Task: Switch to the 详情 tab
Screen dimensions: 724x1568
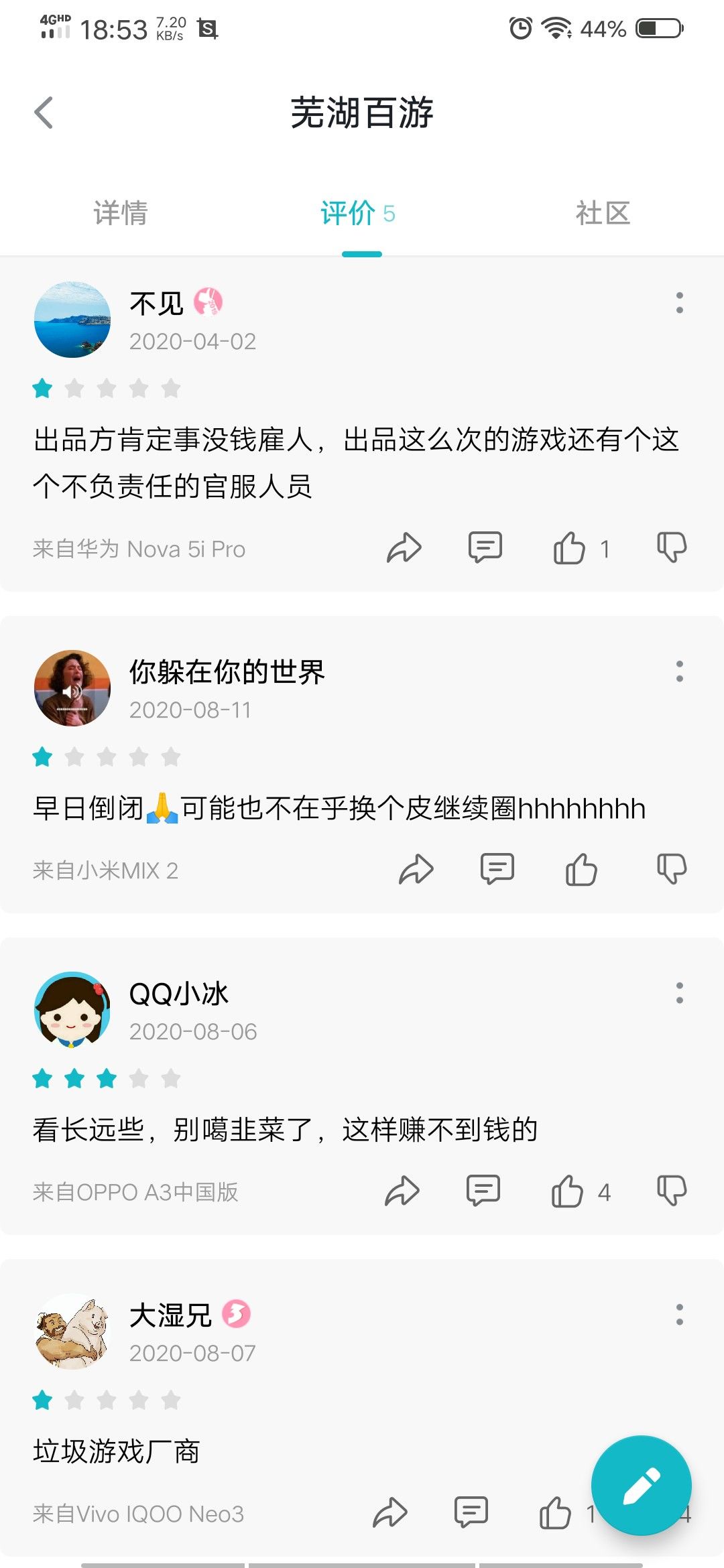Action: [121, 214]
